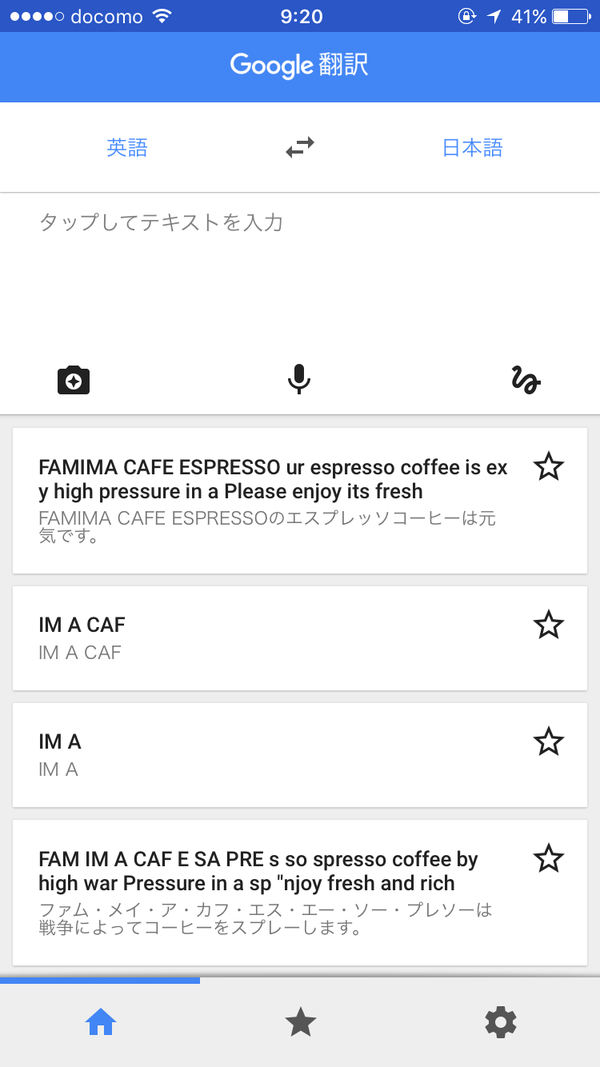Select the source language 英語
The height and width of the screenshot is (1067, 600).
[127, 148]
